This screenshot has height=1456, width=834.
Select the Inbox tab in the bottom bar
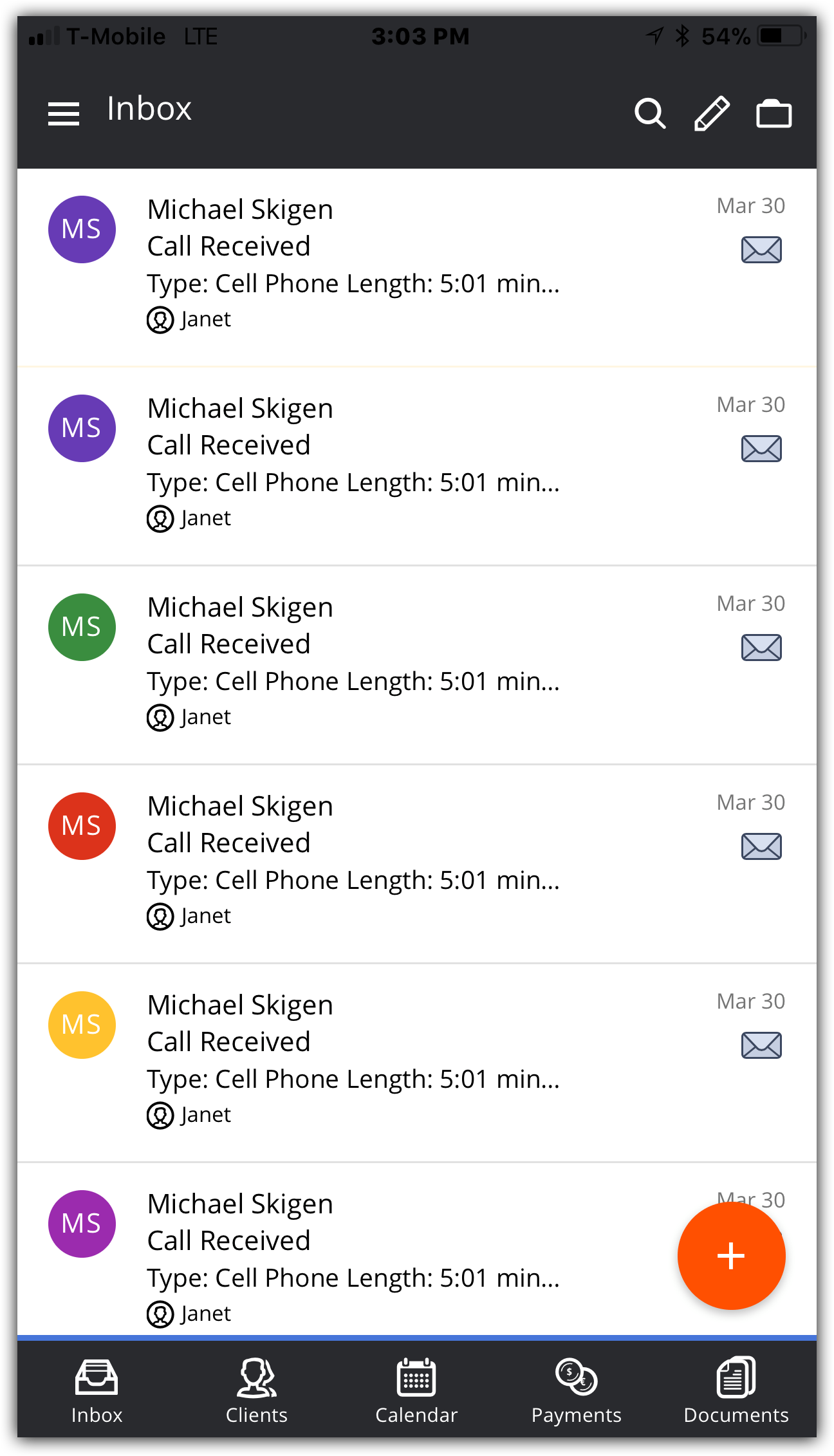click(97, 1390)
